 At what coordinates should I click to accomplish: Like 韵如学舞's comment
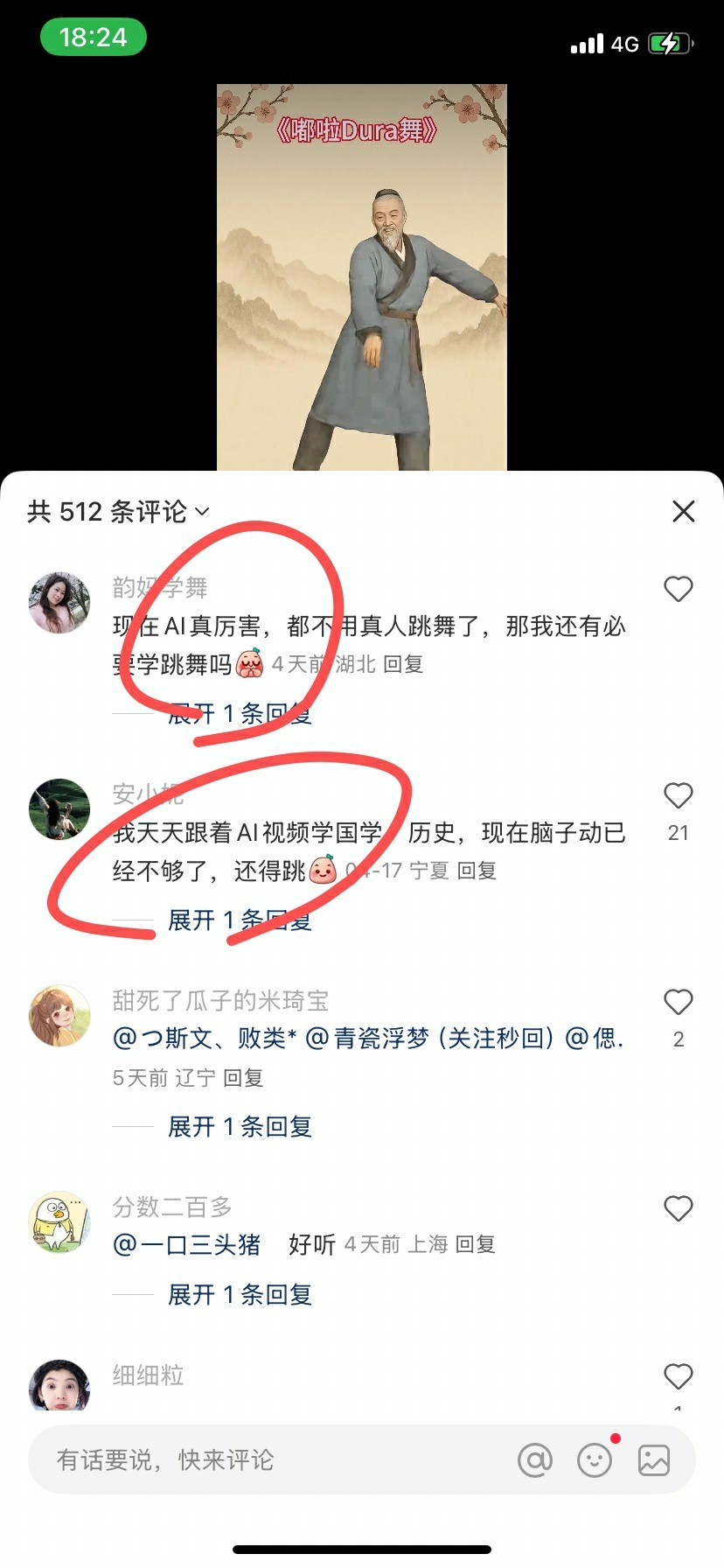(678, 589)
